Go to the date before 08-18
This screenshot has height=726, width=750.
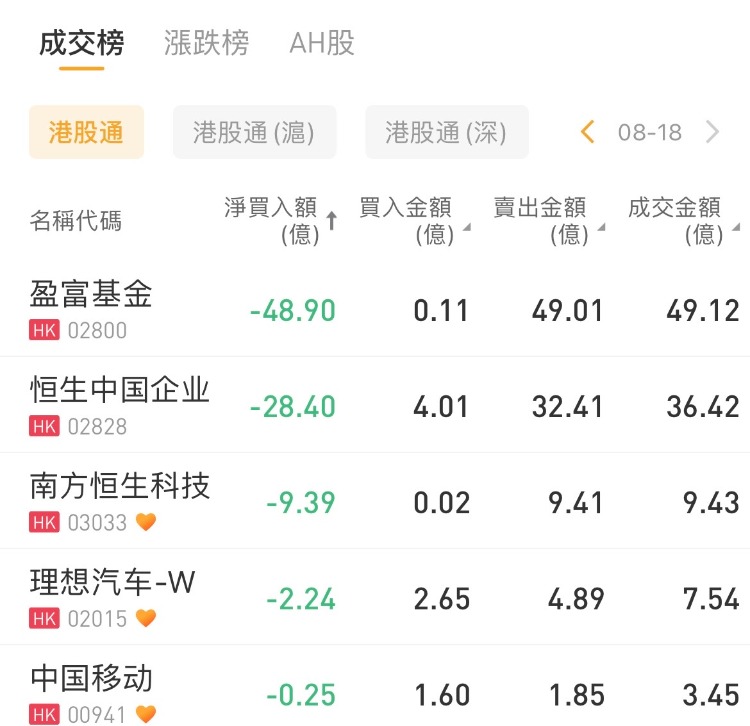(x=588, y=132)
